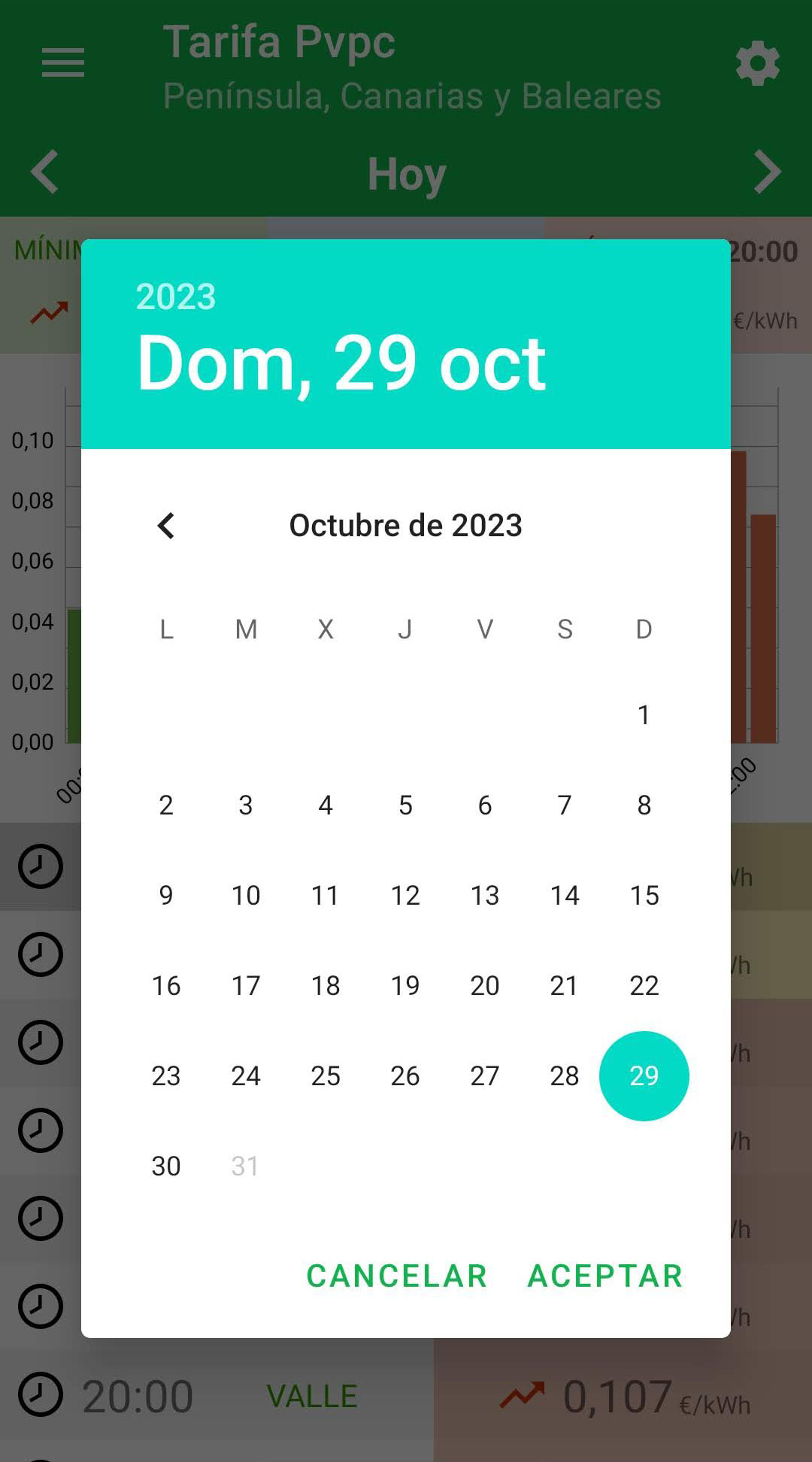The width and height of the screenshot is (812, 1462).
Task: Open the year selector showing 2023
Action: coord(176,296)
